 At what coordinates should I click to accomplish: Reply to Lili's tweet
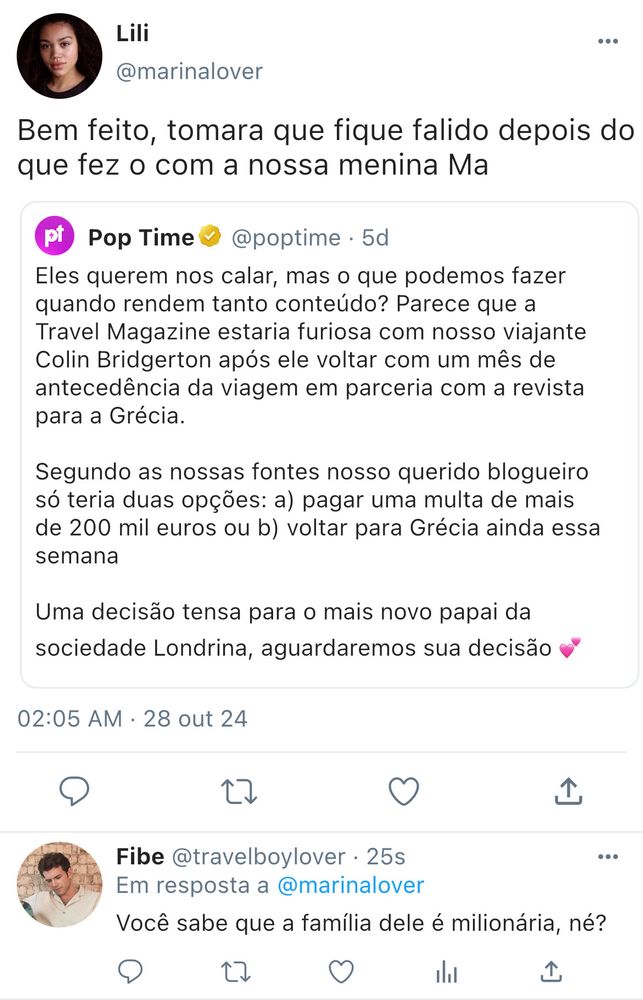tap(75, 792)
